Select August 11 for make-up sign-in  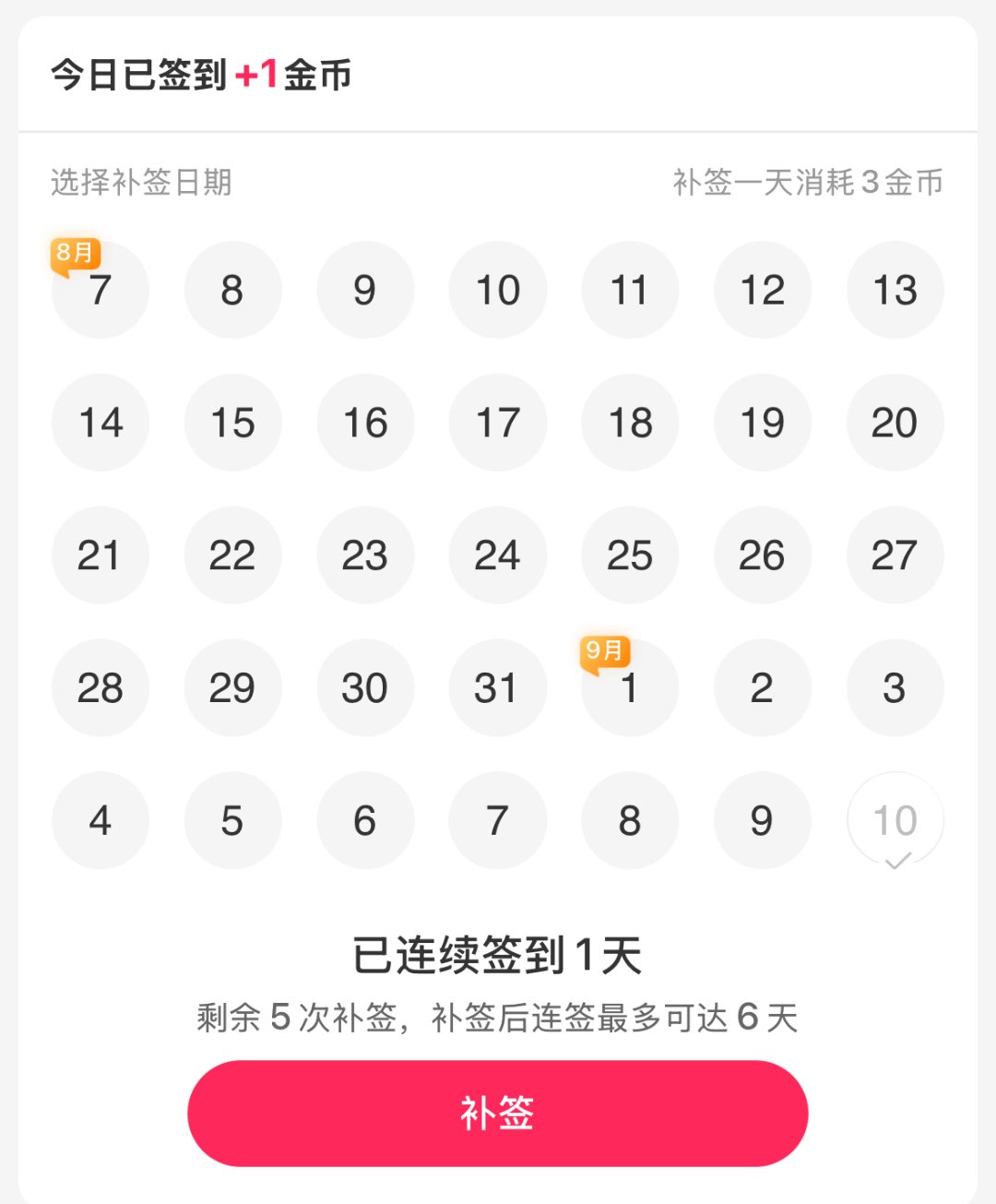coord(630,290)
